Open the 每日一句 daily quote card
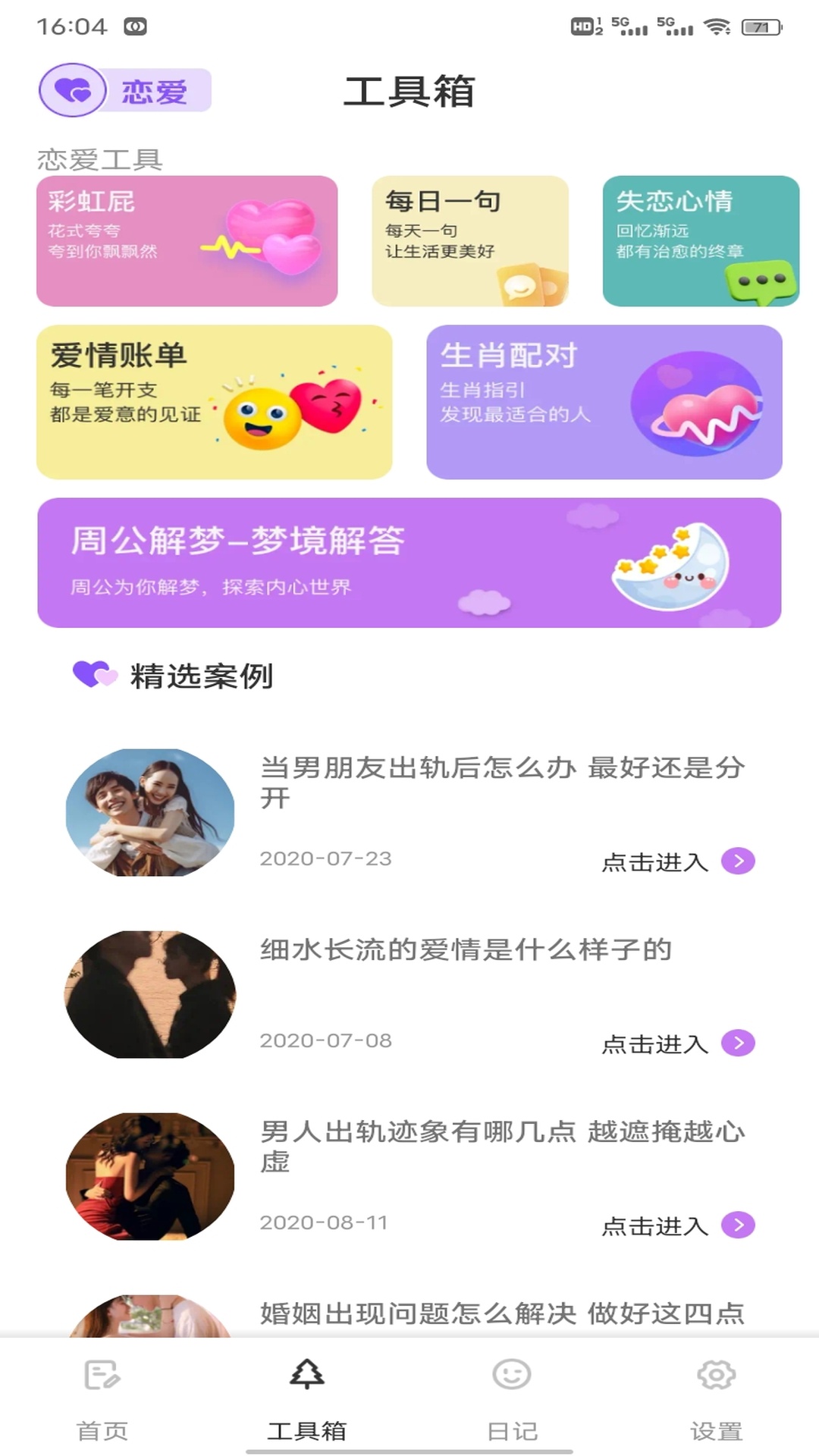Screen dimensions: 819x1456 471,240
